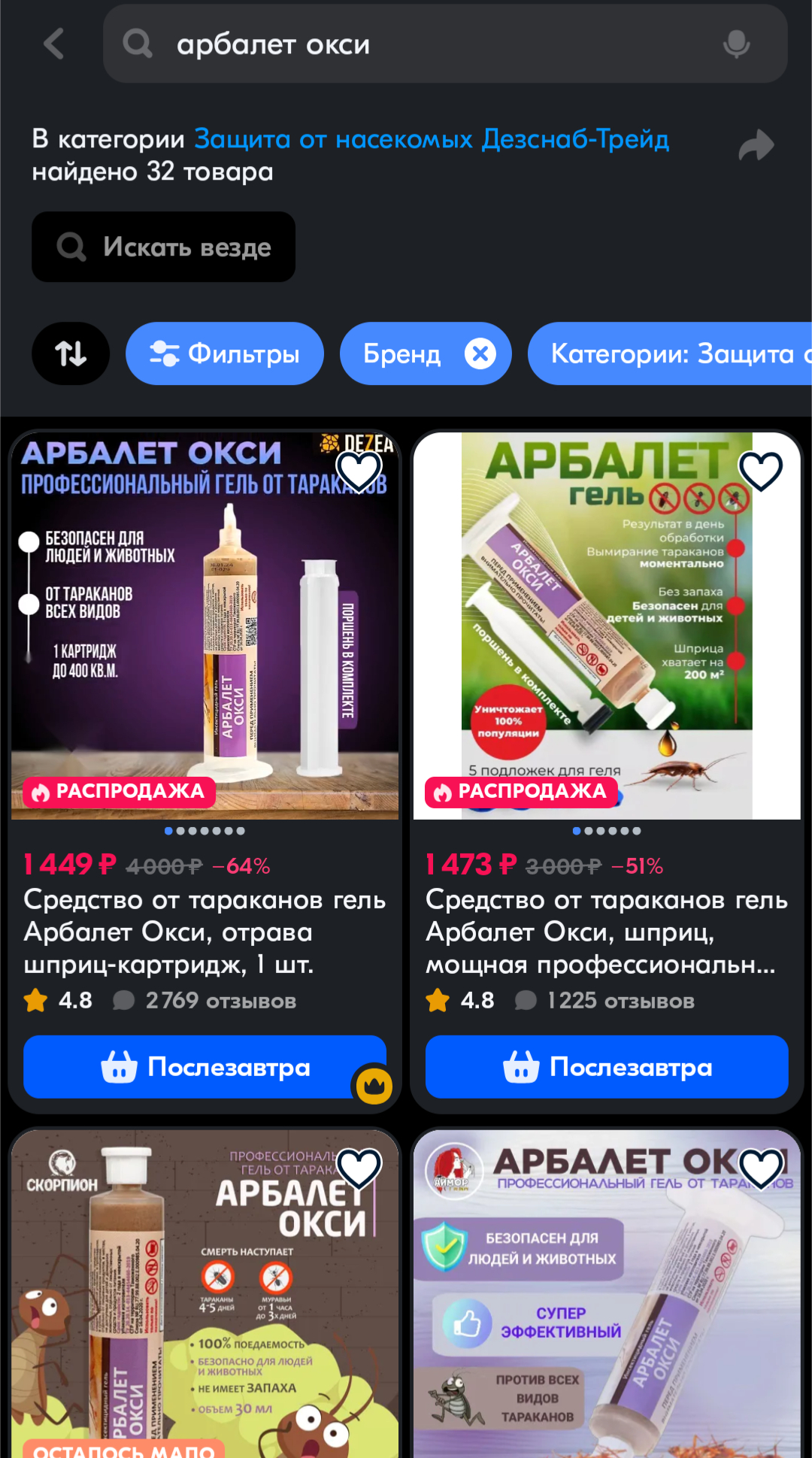This screenshot has height=1458, width=812.
Task: Add the 1 449 ₽ gel to favorites
Action: pos(359,471)
